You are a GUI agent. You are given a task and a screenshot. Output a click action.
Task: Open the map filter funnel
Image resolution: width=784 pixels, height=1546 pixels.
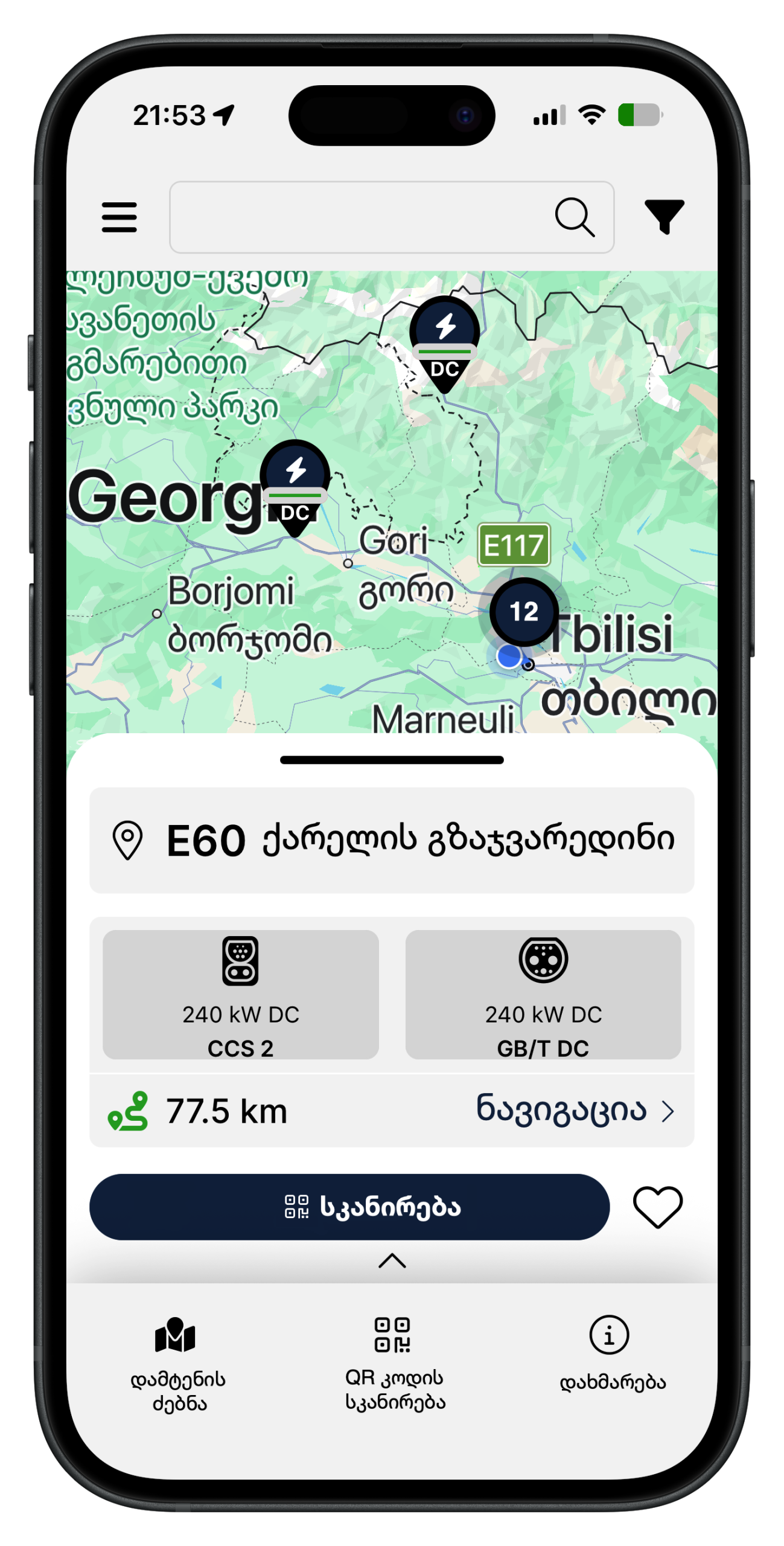(x=664, y=216)
